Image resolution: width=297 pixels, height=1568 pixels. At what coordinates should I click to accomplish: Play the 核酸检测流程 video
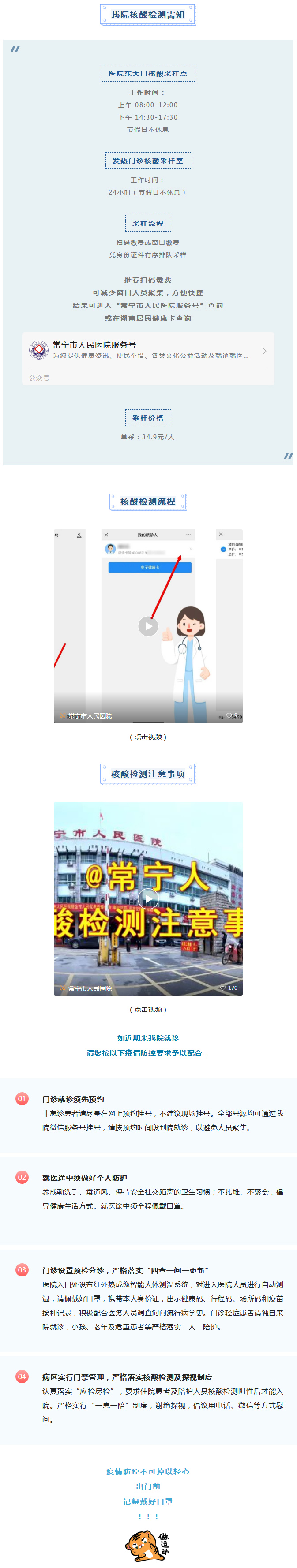click(x=148, y=626)
